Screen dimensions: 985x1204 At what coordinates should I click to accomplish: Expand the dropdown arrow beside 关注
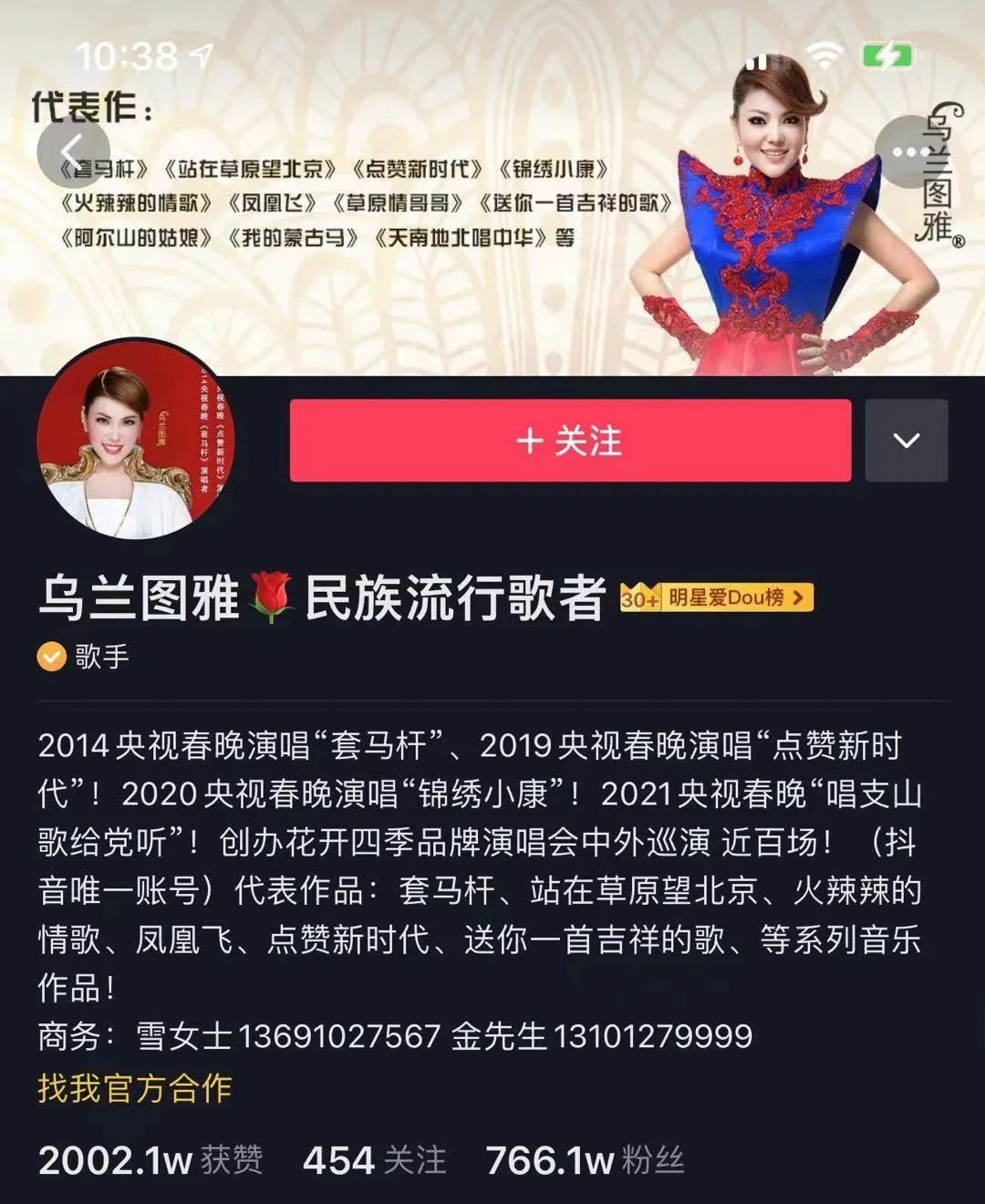[x=906, y=441]
